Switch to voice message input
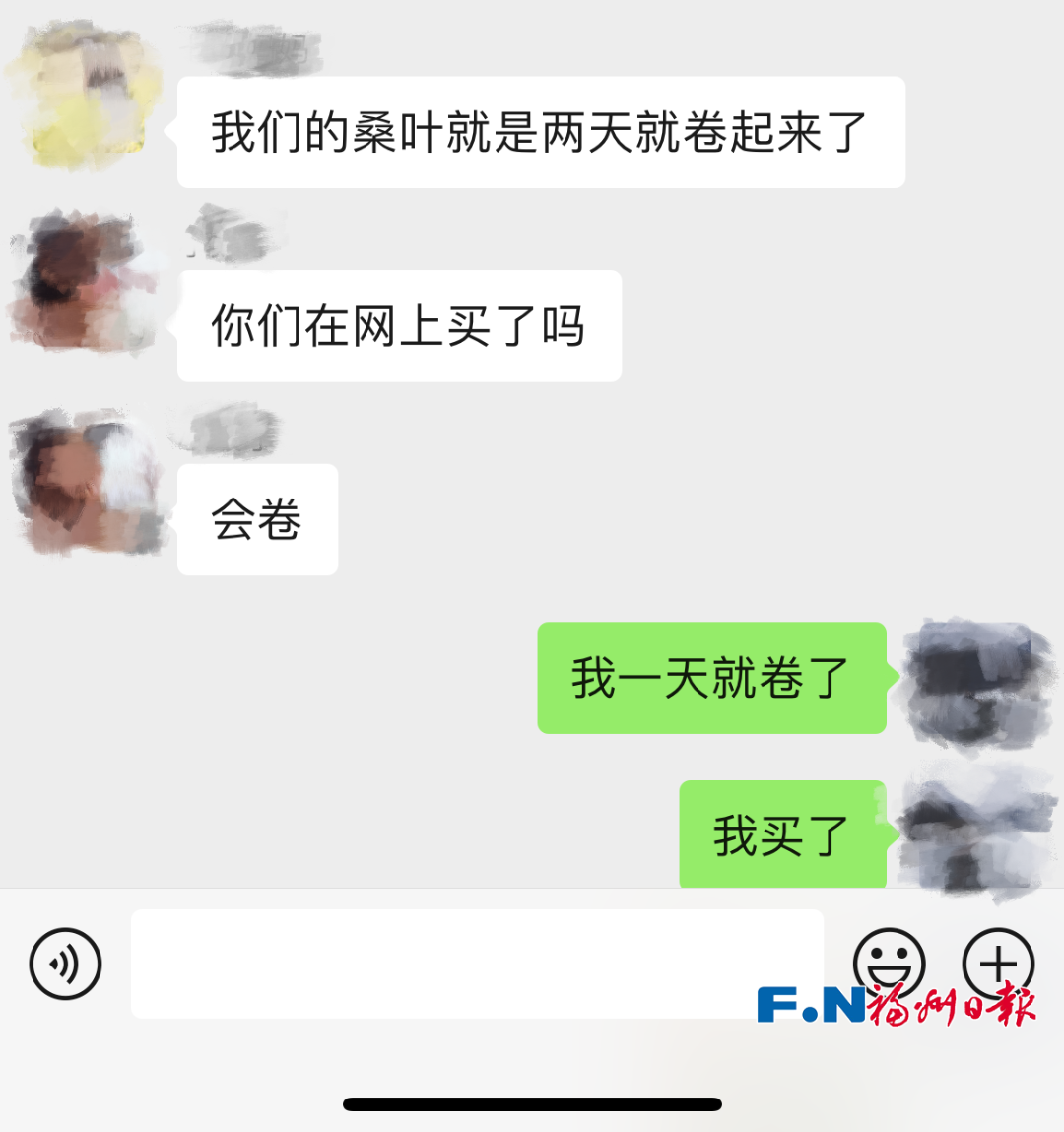The image size is (1064, 1132). coord(65,964)
